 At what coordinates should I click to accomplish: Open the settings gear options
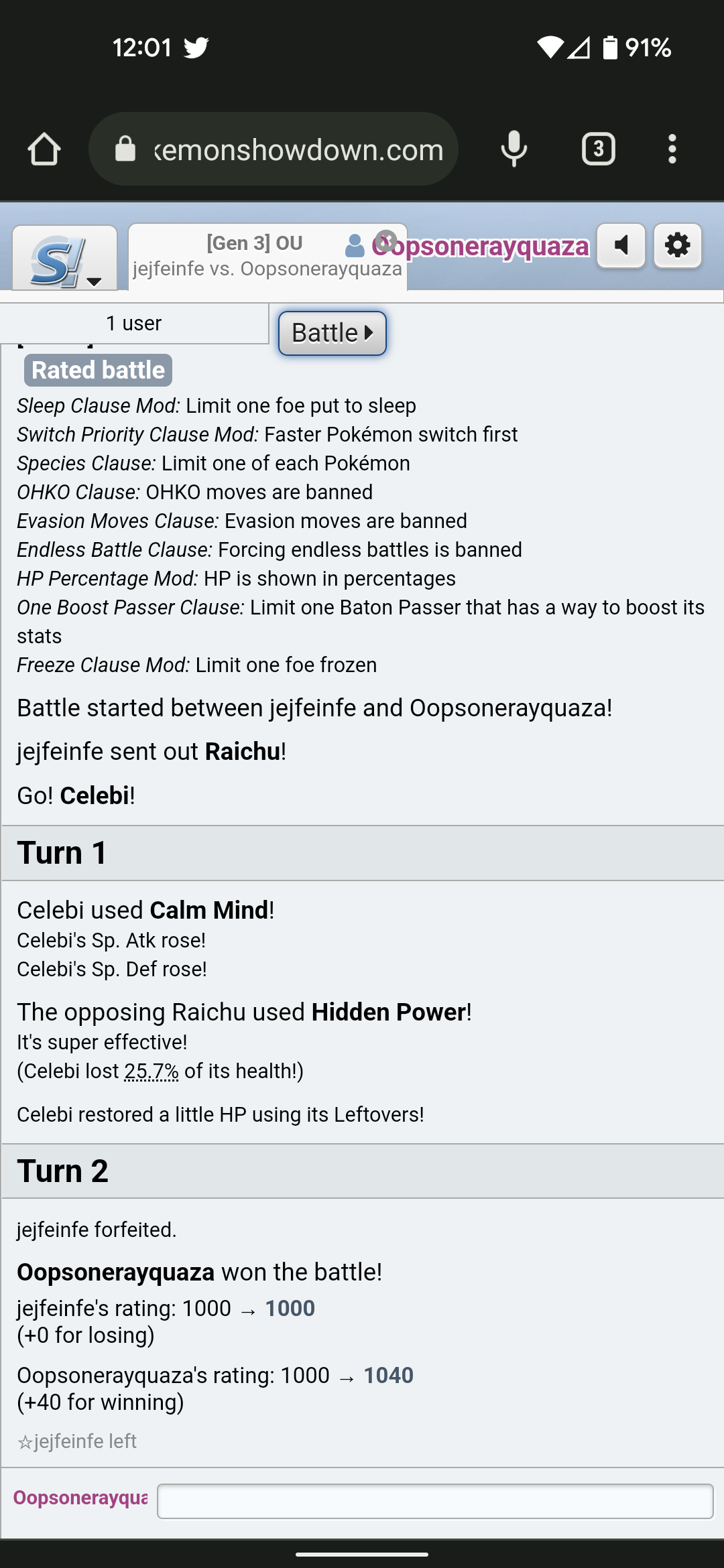(678, 245)
